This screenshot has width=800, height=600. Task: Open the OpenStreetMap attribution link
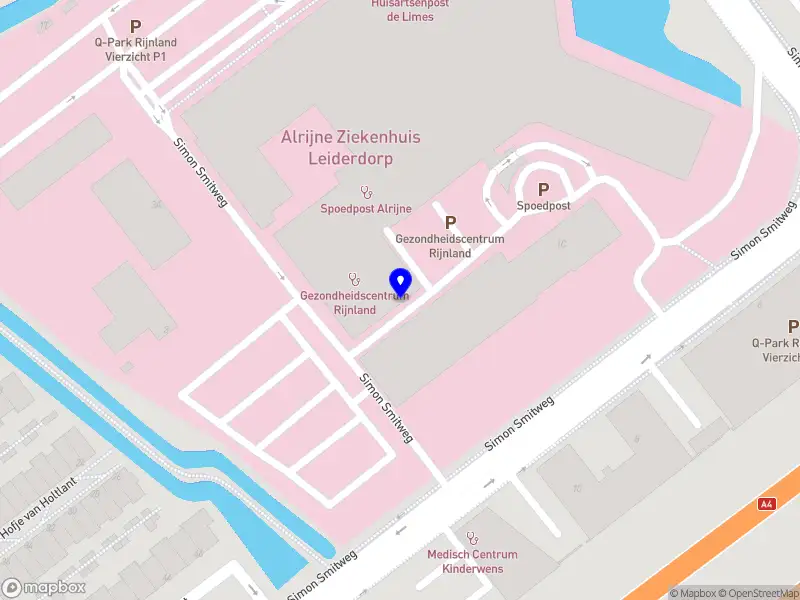pos(762,593)
